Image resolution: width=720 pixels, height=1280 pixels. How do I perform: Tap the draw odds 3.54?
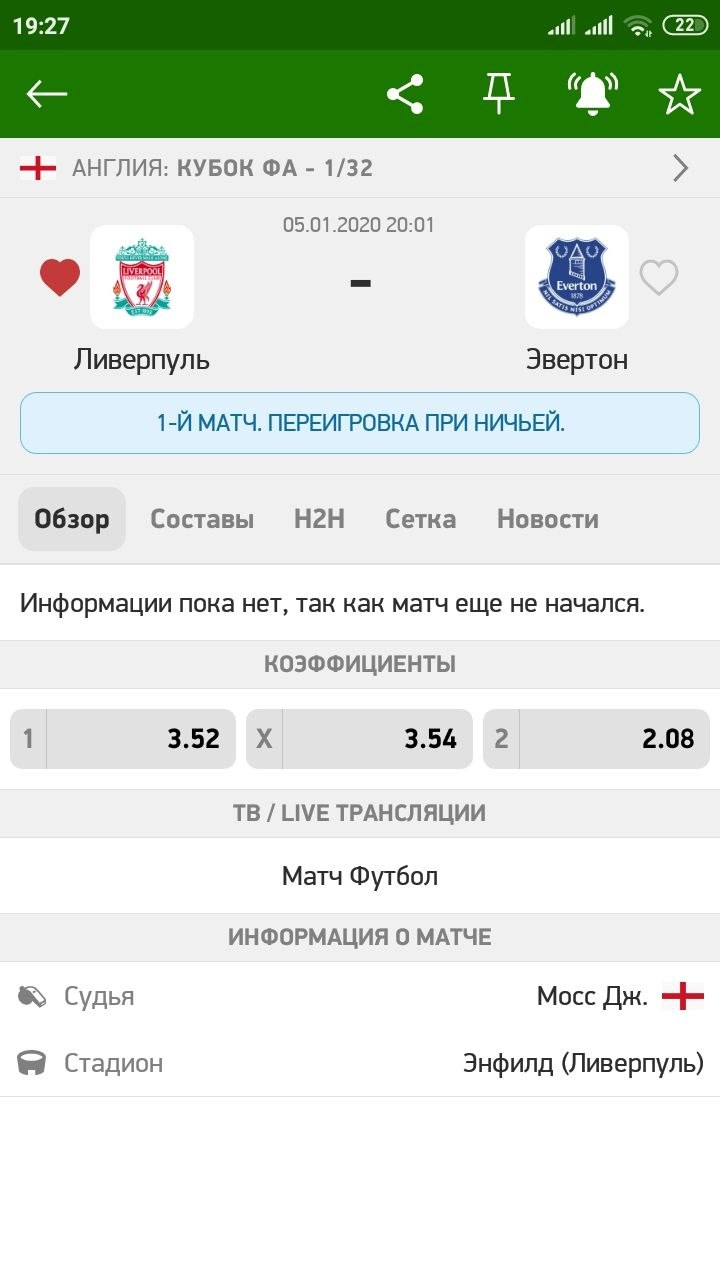(x=359, y=739)
